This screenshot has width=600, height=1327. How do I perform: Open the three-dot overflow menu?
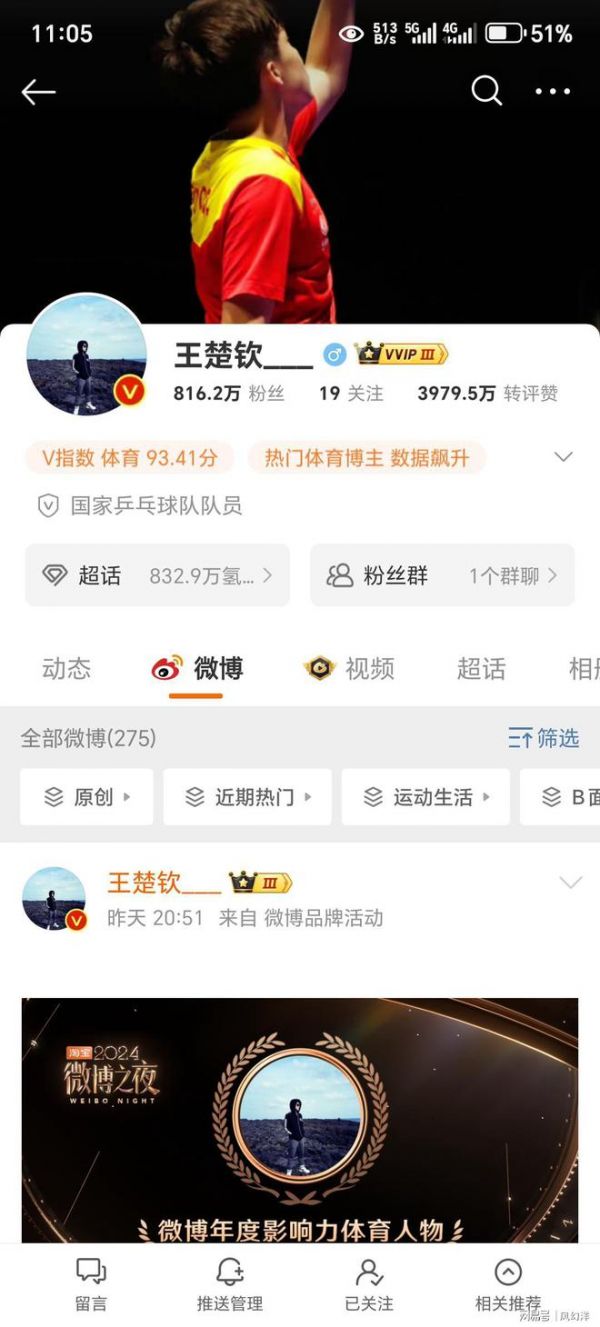point(552,92)
